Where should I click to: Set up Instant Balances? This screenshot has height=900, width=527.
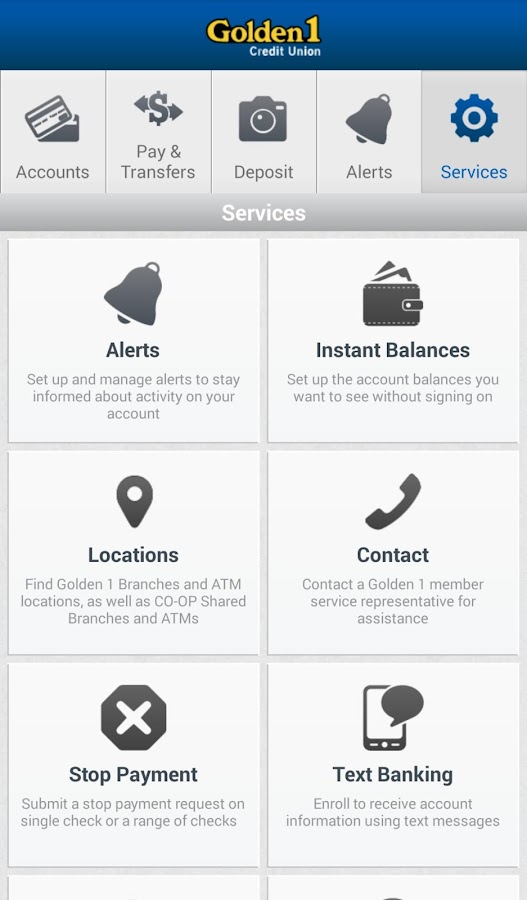click(393, 341)
